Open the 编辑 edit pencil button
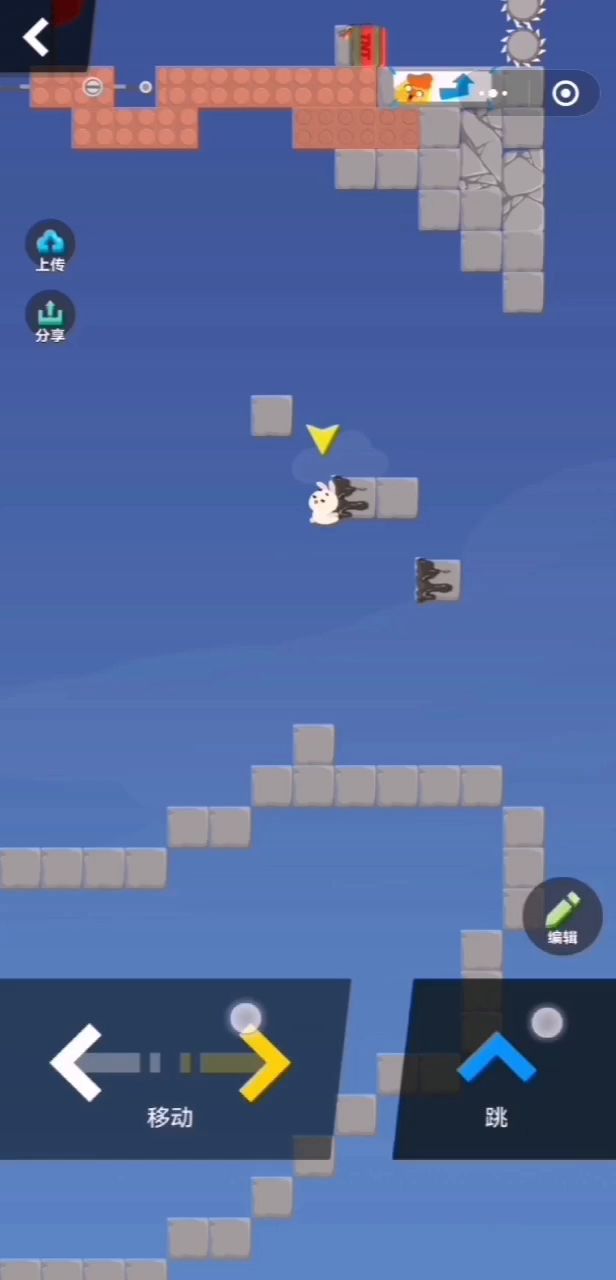Viewport: 616px width, 1280px height. 562,916
